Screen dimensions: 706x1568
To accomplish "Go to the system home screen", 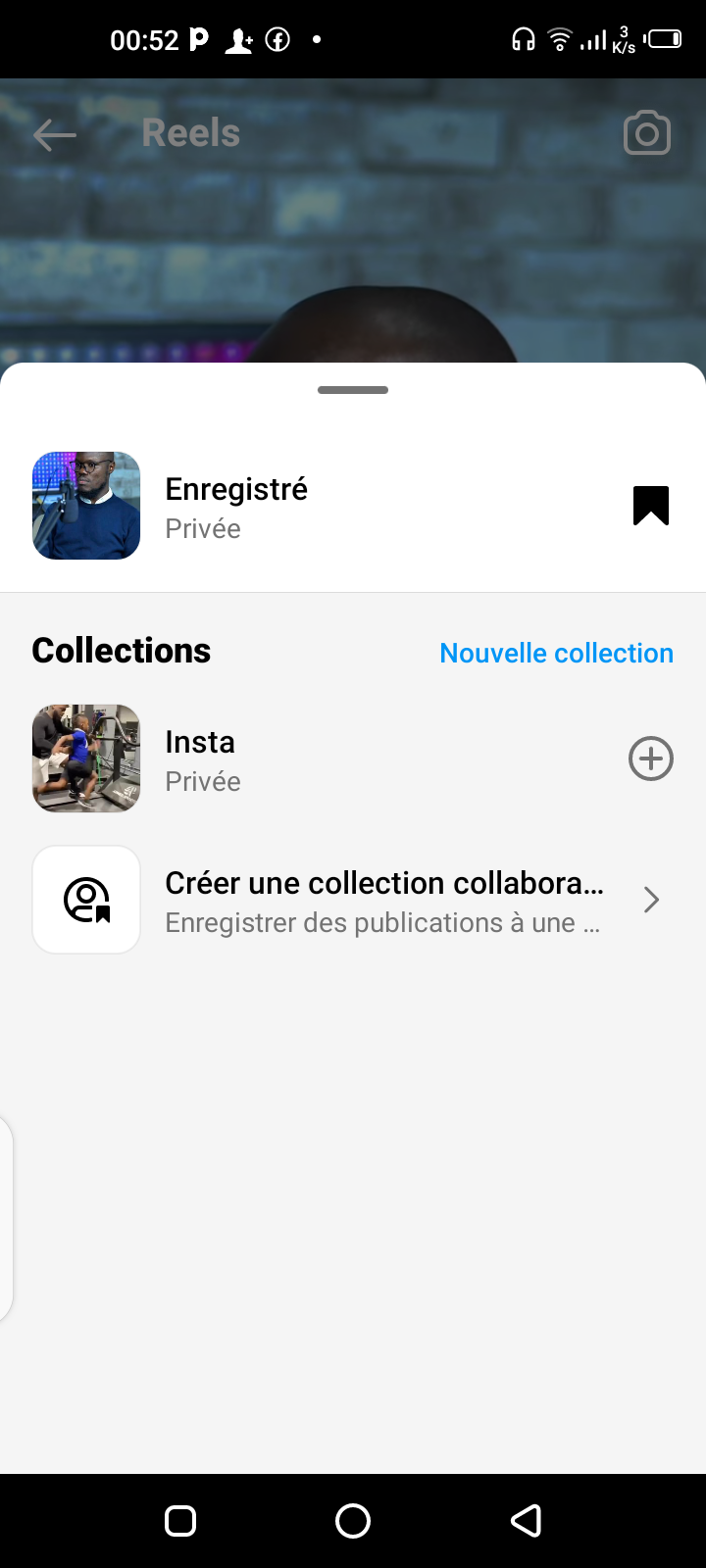I will pos(353,1520).
